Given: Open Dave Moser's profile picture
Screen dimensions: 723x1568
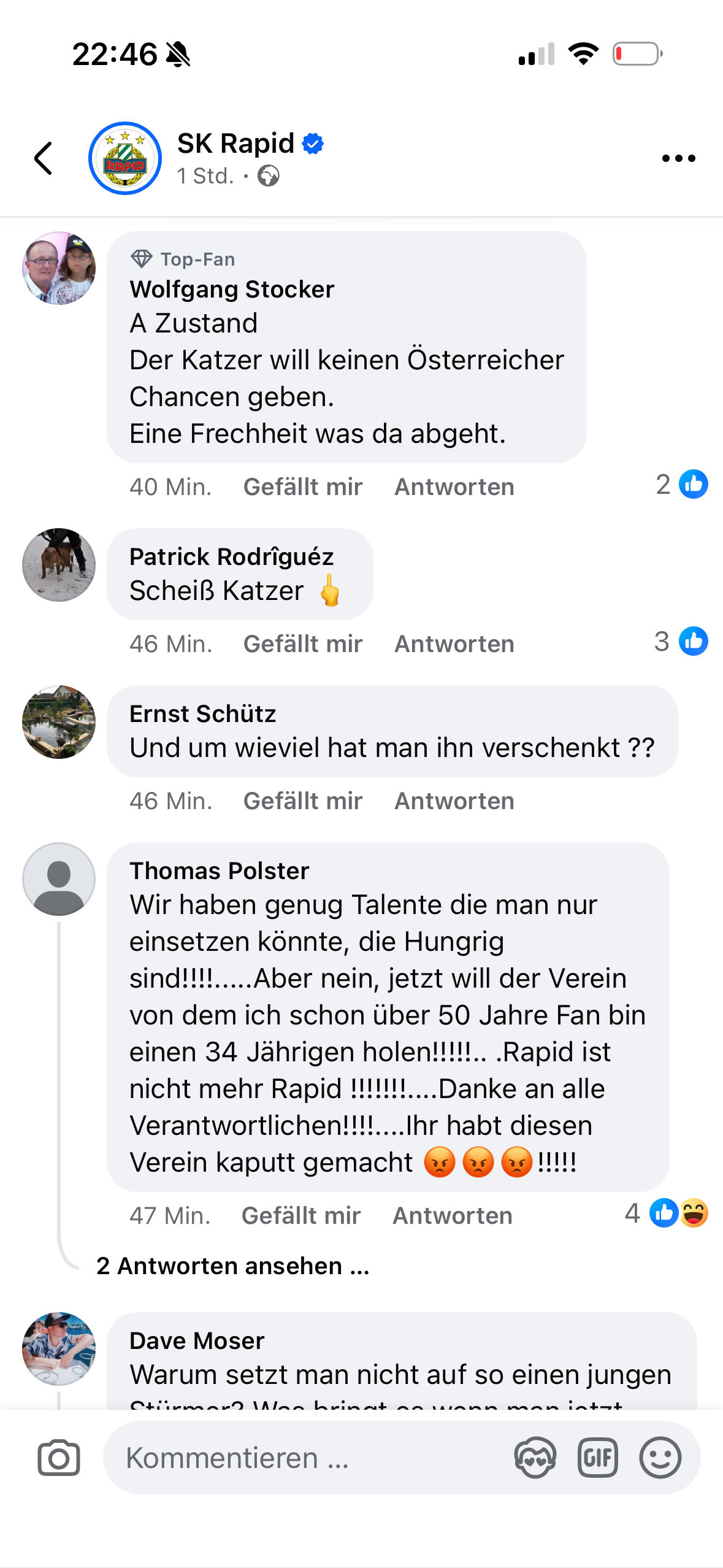Looking at the screenshot, I should tap(59, 1348).
